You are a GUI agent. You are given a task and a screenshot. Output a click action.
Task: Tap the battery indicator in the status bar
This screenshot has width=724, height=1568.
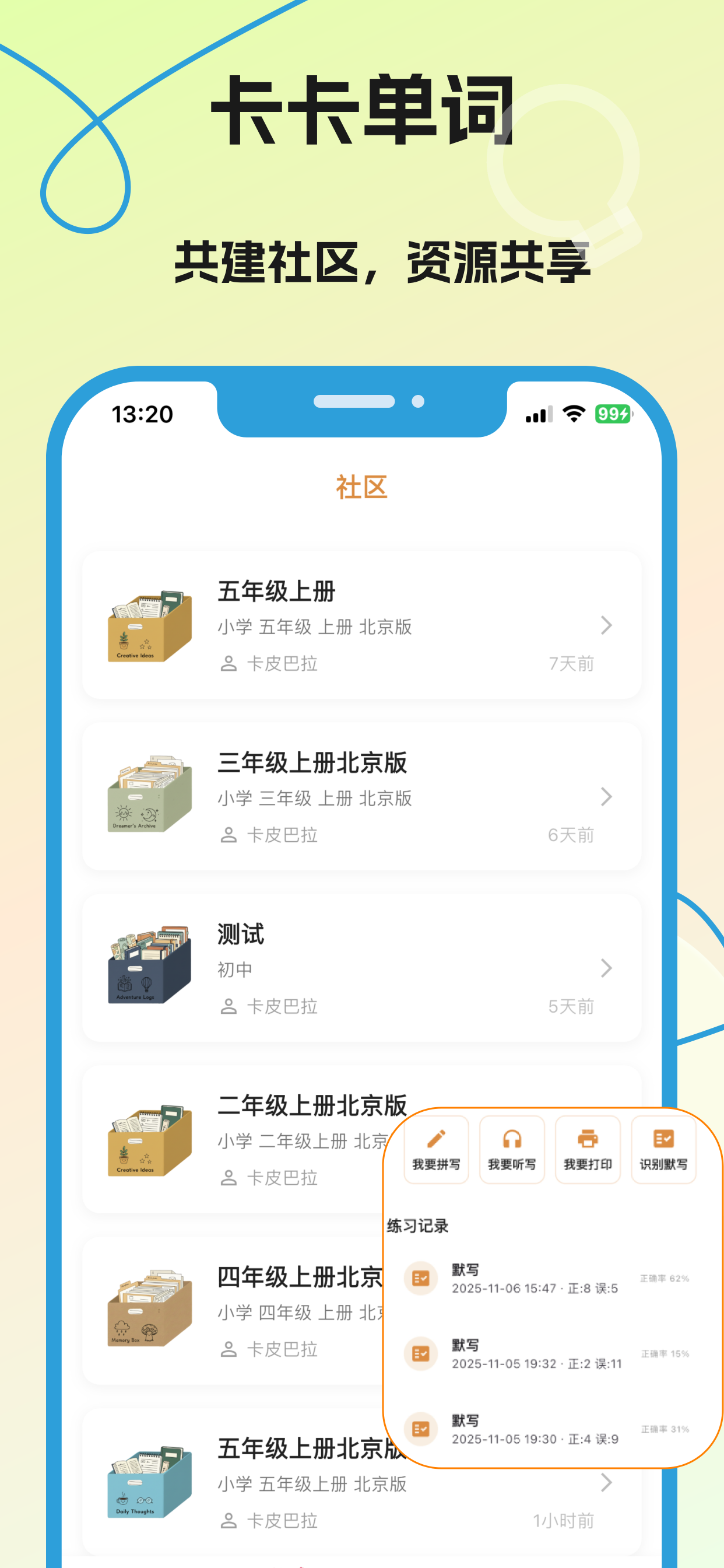point(611,412)
